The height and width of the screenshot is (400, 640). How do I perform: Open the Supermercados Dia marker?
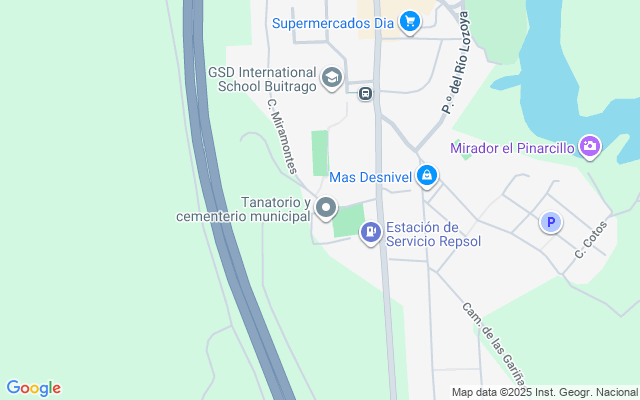(x=409, y=22)
